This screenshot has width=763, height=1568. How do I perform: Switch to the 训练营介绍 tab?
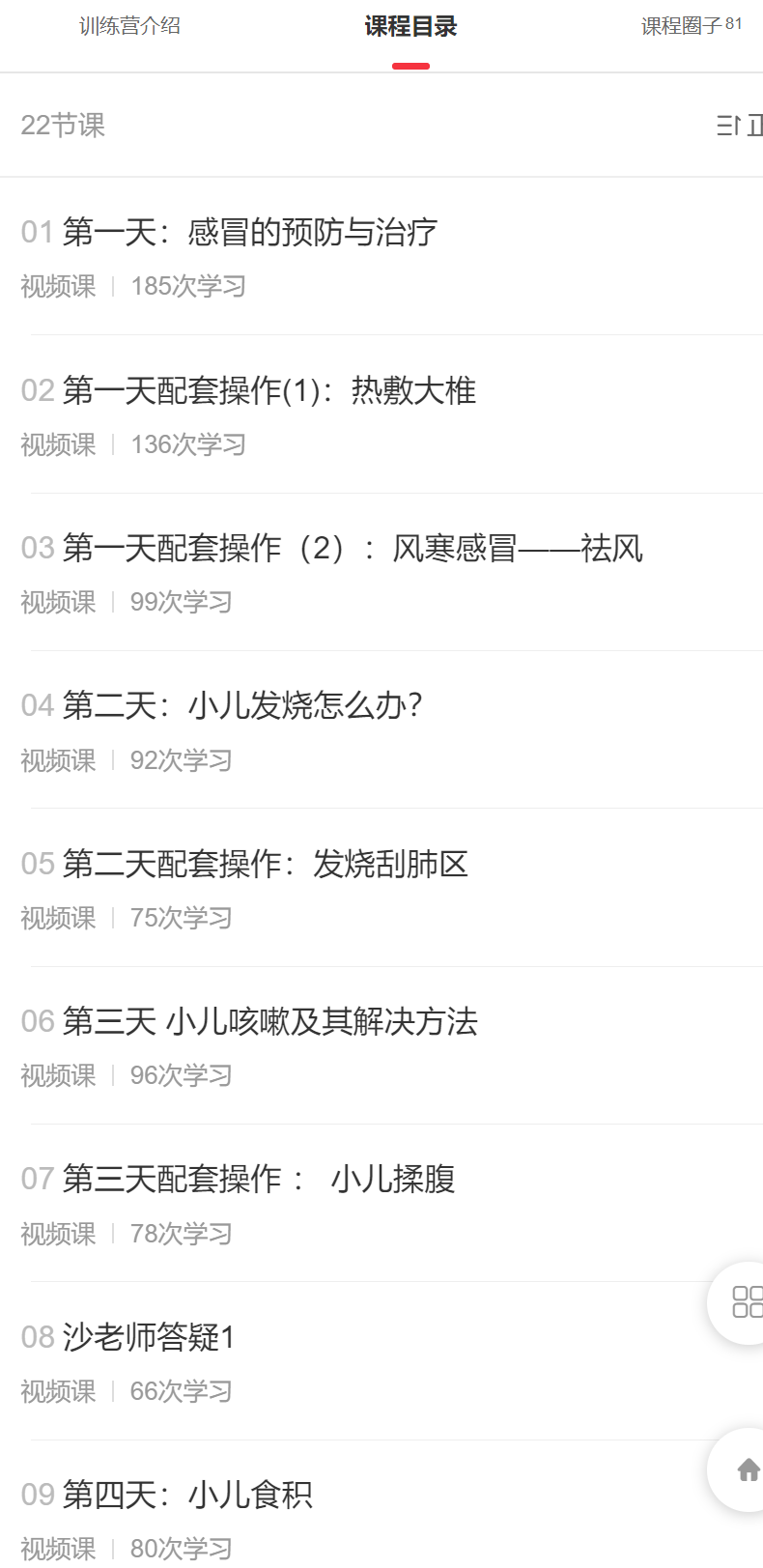(x=129, y=26)
